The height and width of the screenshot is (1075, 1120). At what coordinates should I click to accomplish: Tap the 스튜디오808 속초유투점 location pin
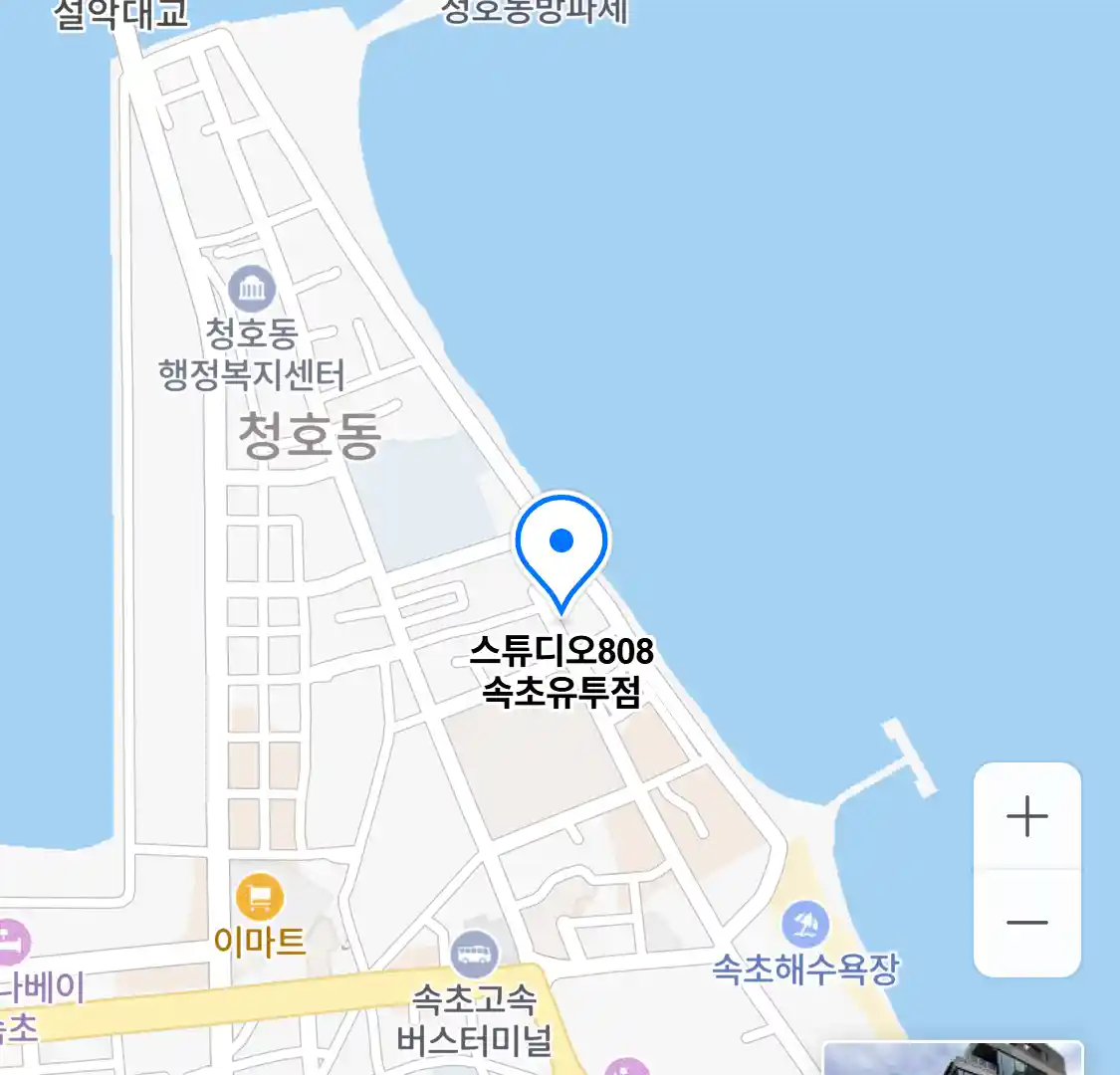(x=561, y=545)
